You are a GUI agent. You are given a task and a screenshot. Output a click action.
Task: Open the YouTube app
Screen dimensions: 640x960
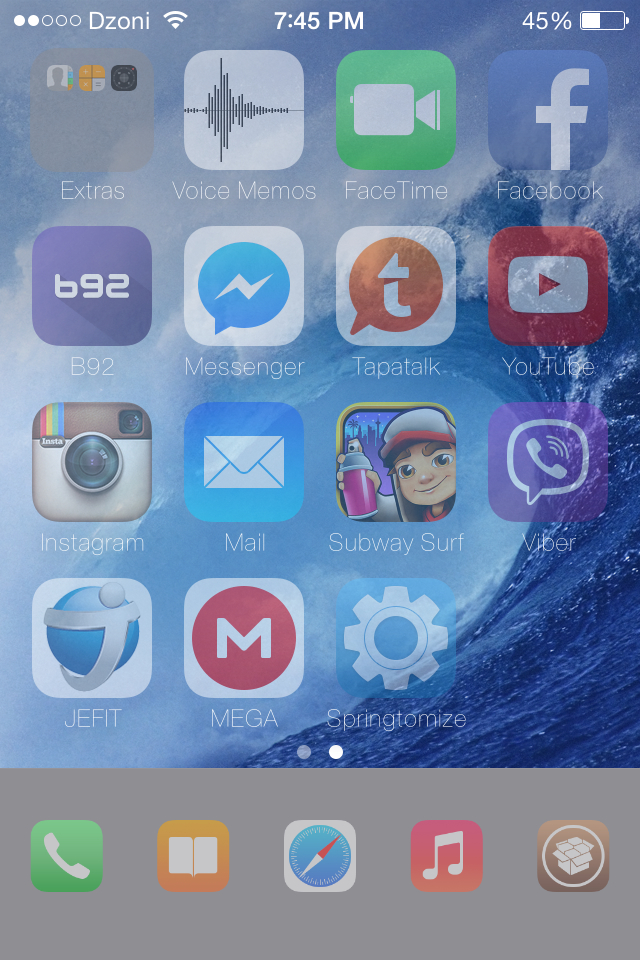point(548,286)
